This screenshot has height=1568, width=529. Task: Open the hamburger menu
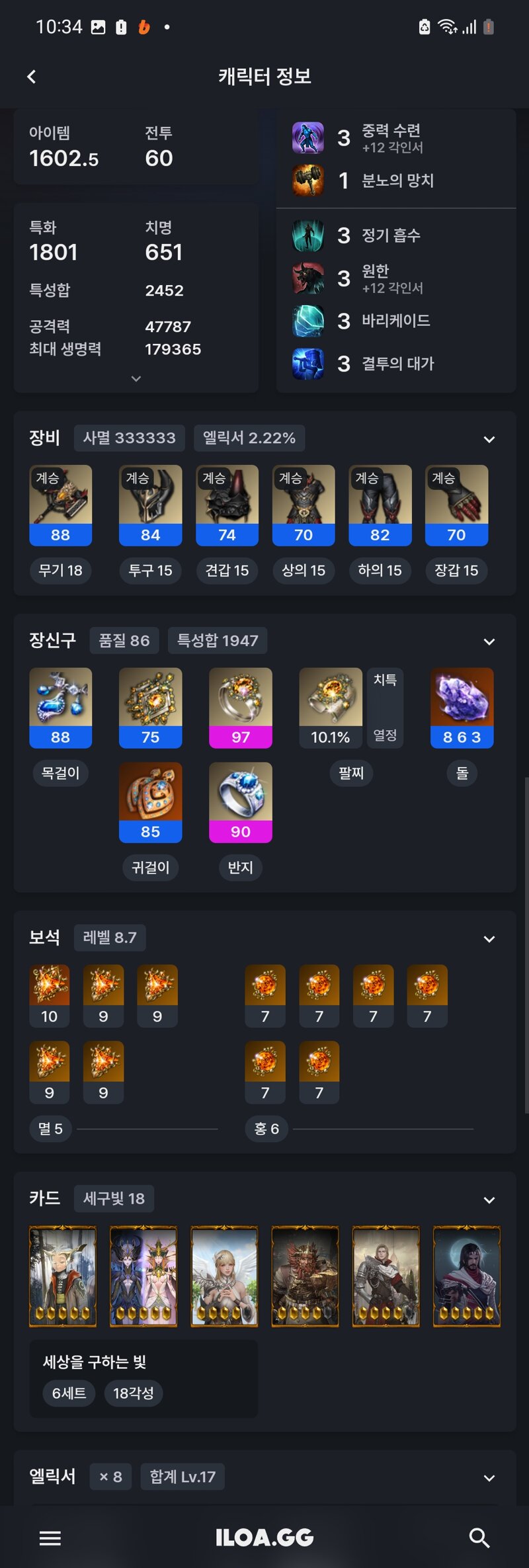[50, 1538]
